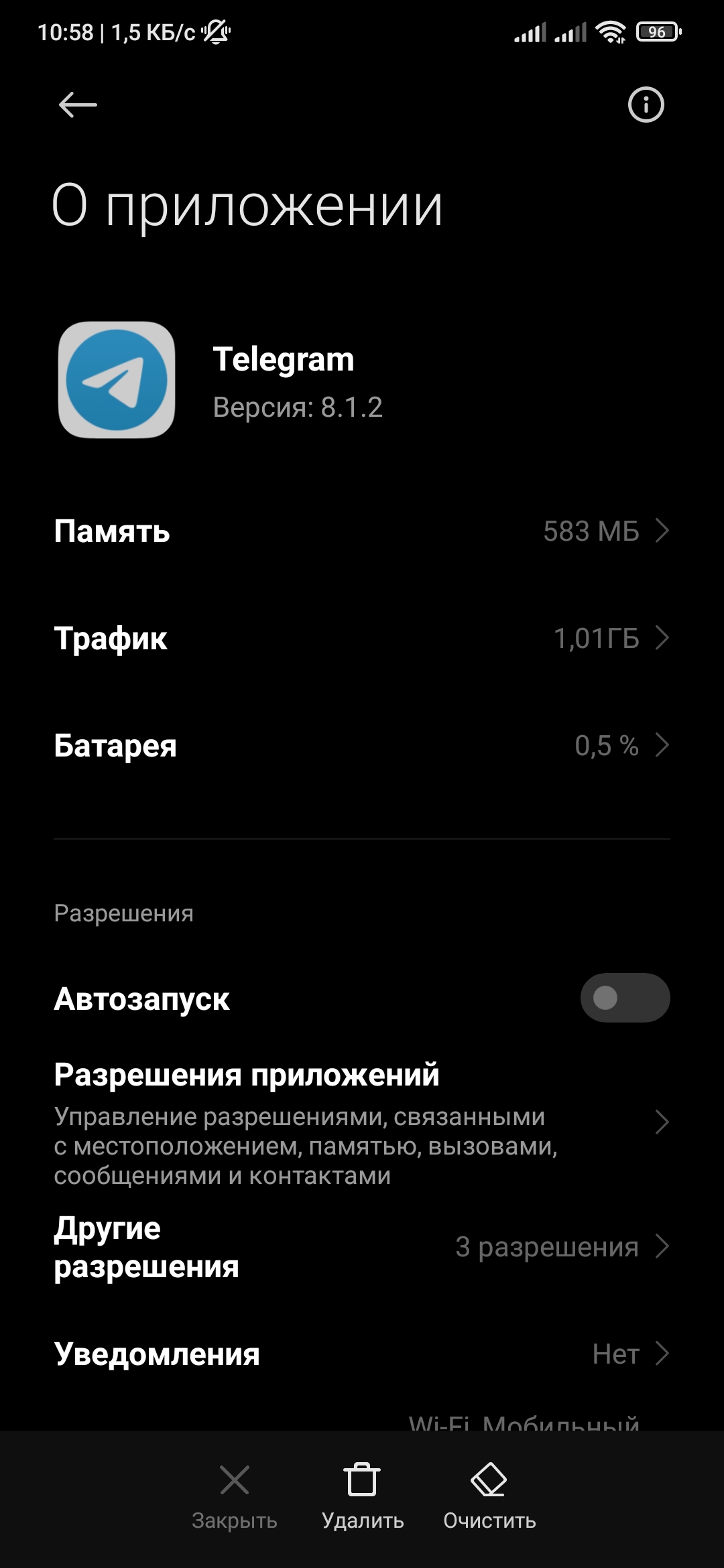Go back using the arrow icon
The width and height of the screenshot is (724, 1568).
coord(78,105)
